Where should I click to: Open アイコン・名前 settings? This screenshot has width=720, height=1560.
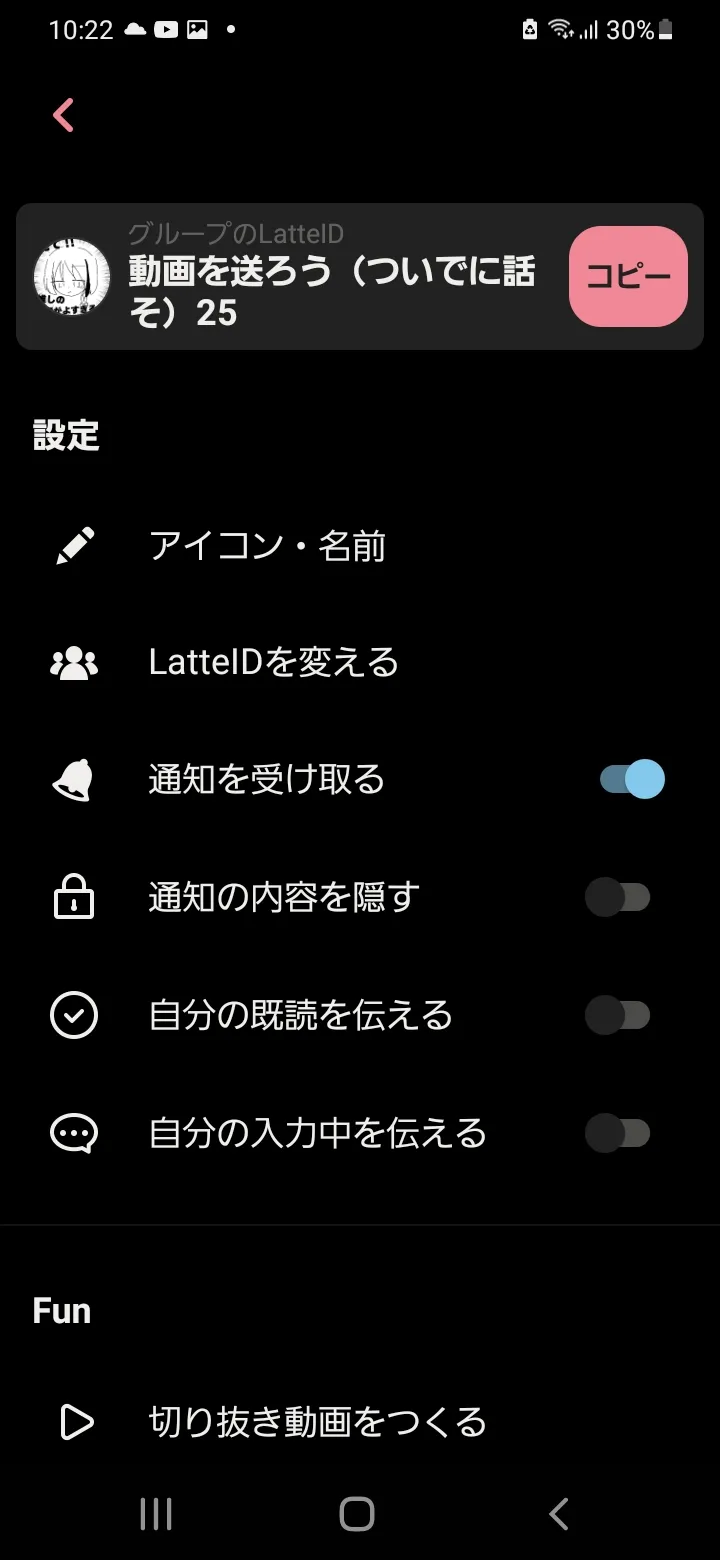pos(267,547)
